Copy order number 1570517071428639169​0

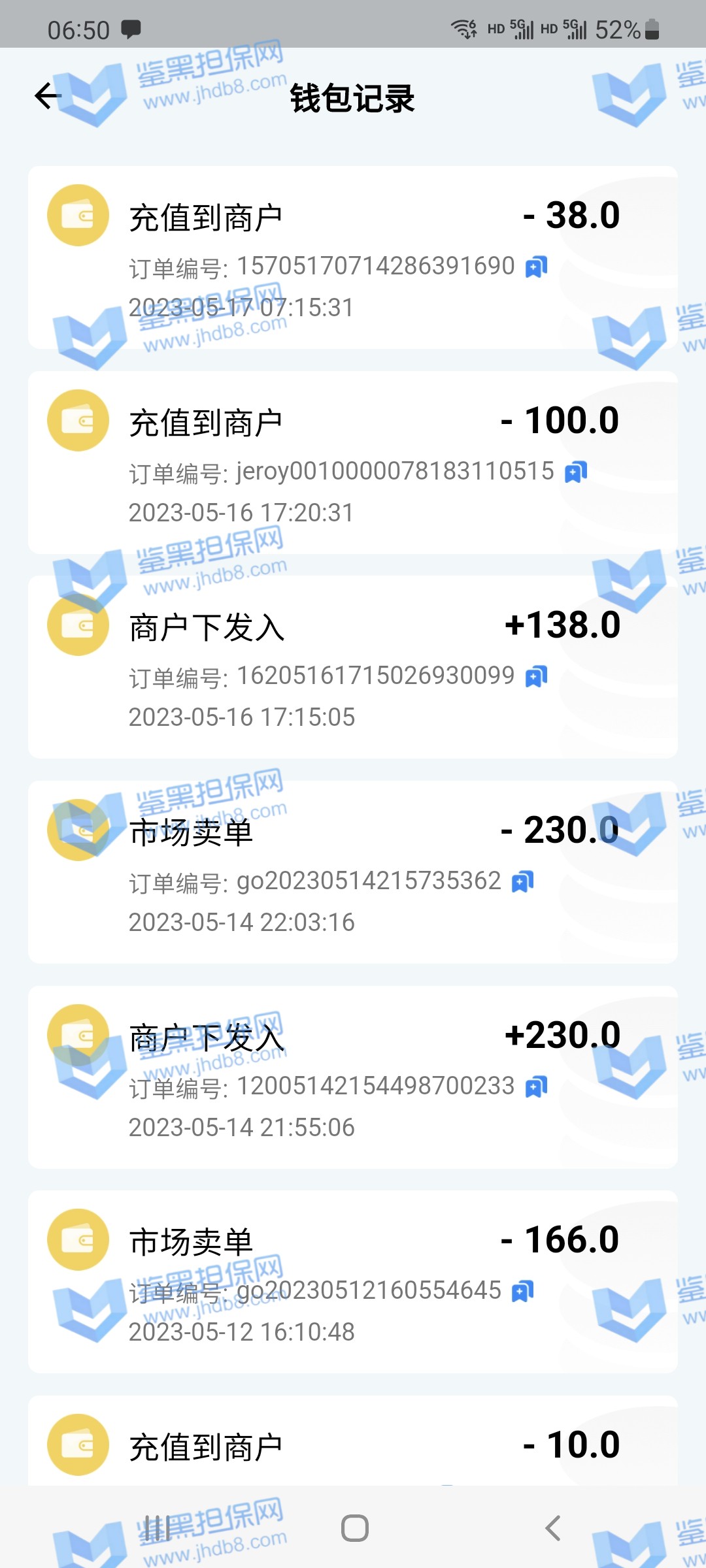coord(536,267)
